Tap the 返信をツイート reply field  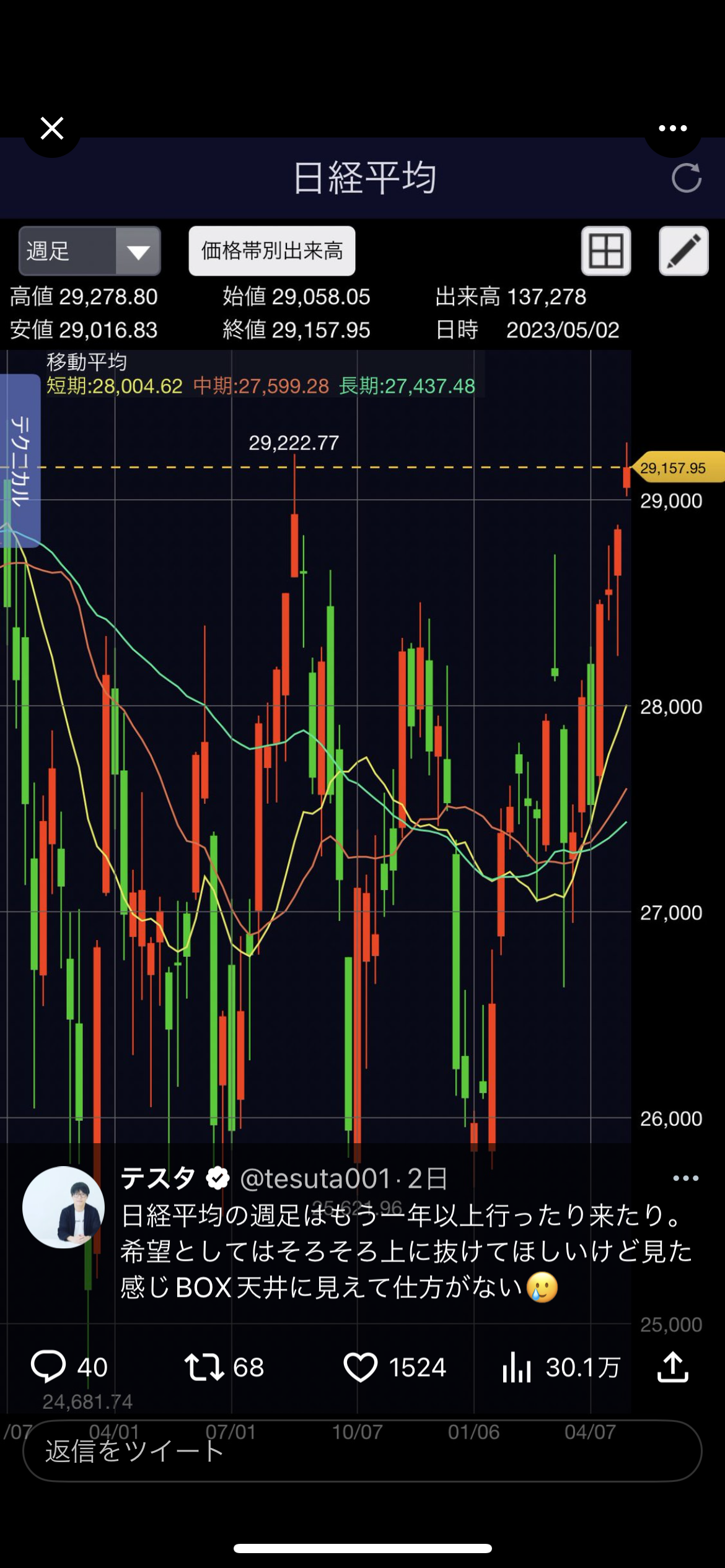coord(362,1451)
